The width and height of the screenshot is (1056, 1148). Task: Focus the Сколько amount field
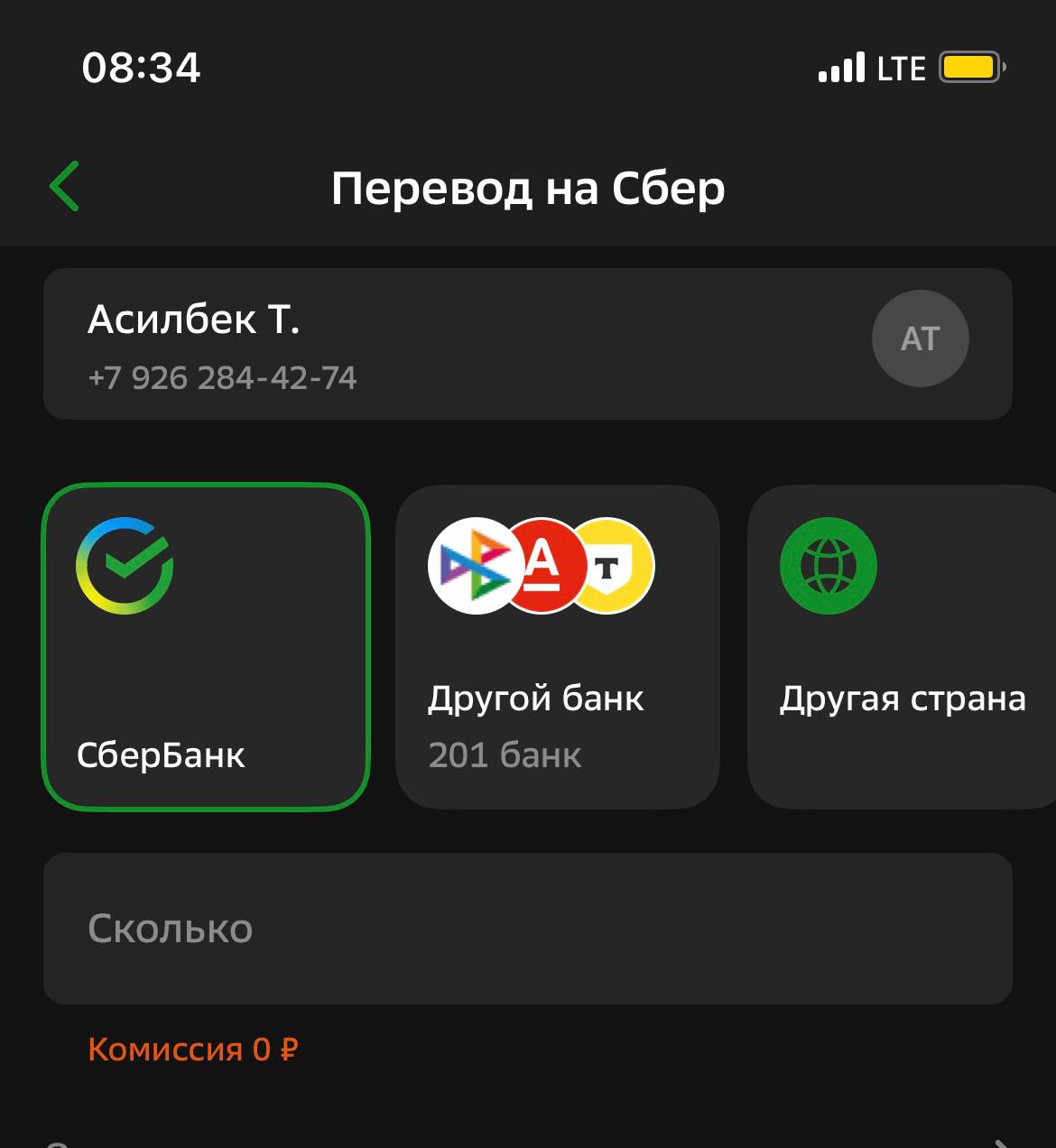(527, 929)
